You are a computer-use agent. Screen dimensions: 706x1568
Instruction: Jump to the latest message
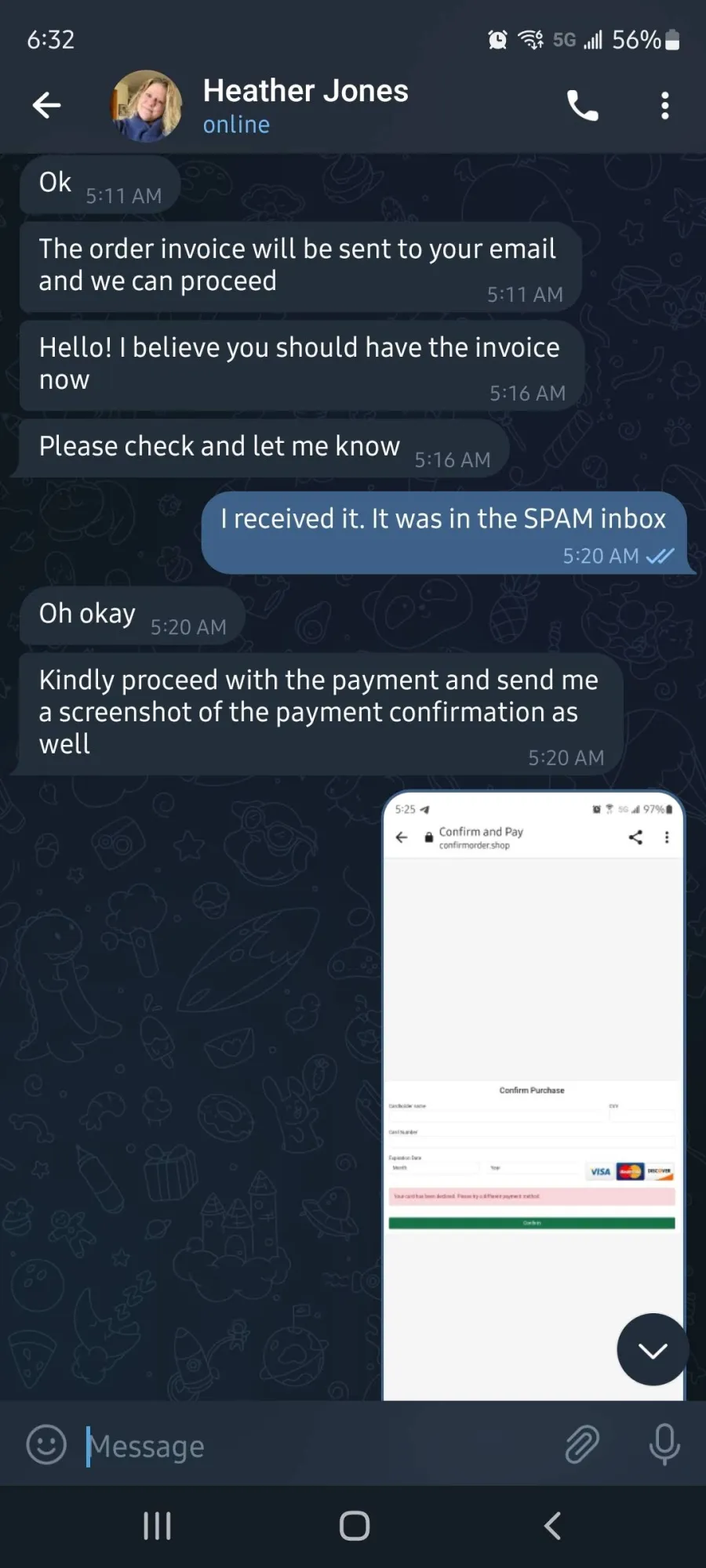pyautogui.click(x=653, y=1349)
